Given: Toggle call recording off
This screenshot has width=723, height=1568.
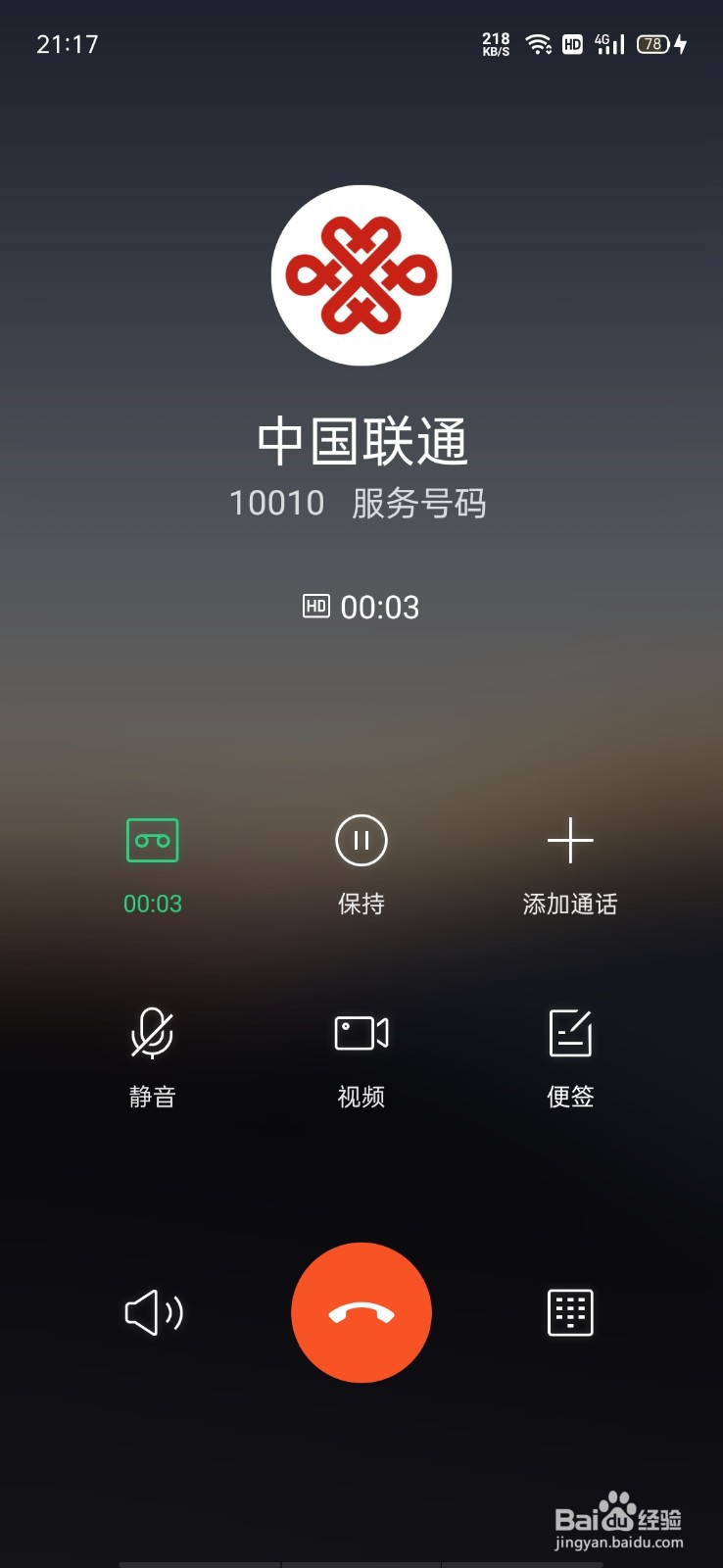Looking at the screenshot, I should tap(152, 839).
